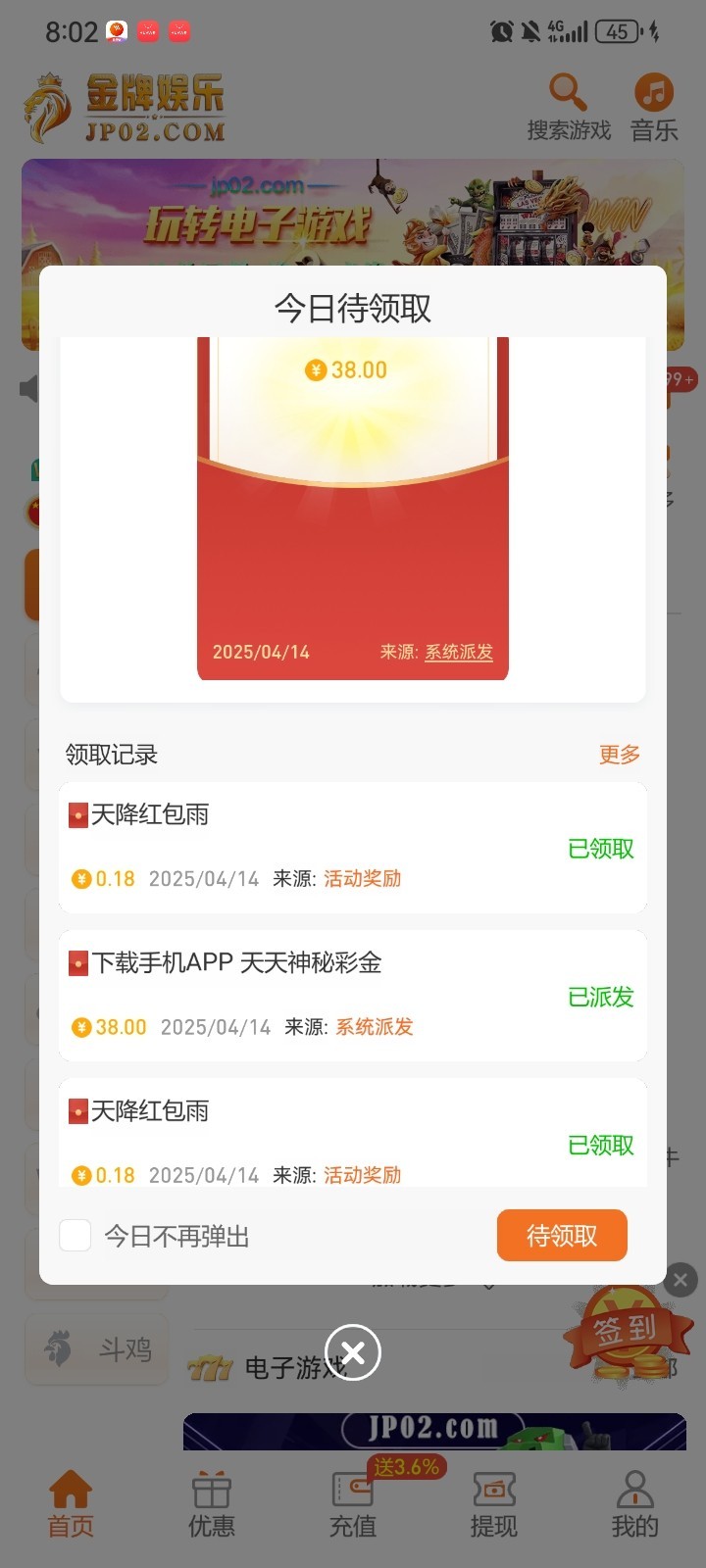The width and height of the screenshot is (706, 1568).
Task: Dismiss popup with round X button
Action: (352, 1352)
